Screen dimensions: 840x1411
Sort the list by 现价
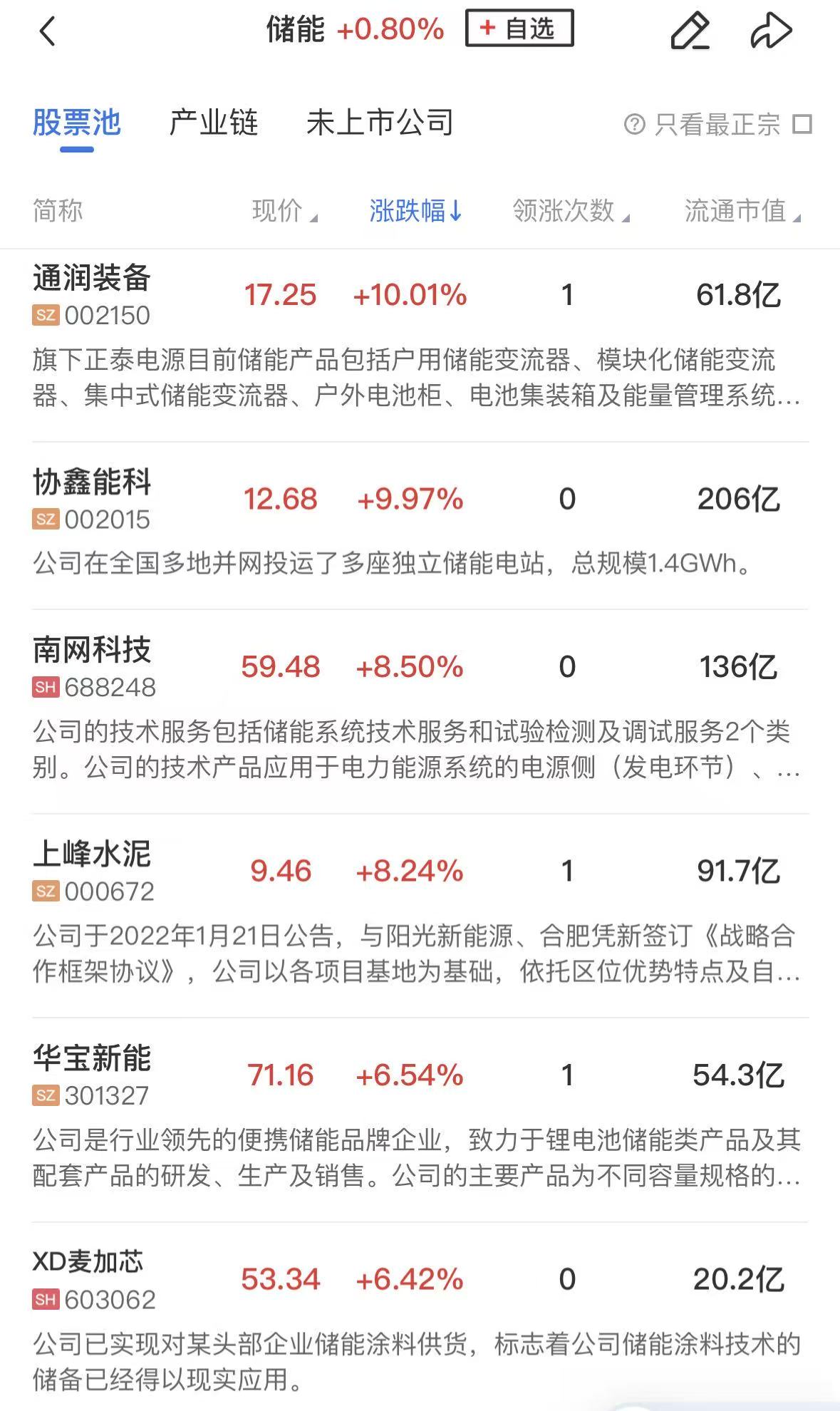[284, 211]
